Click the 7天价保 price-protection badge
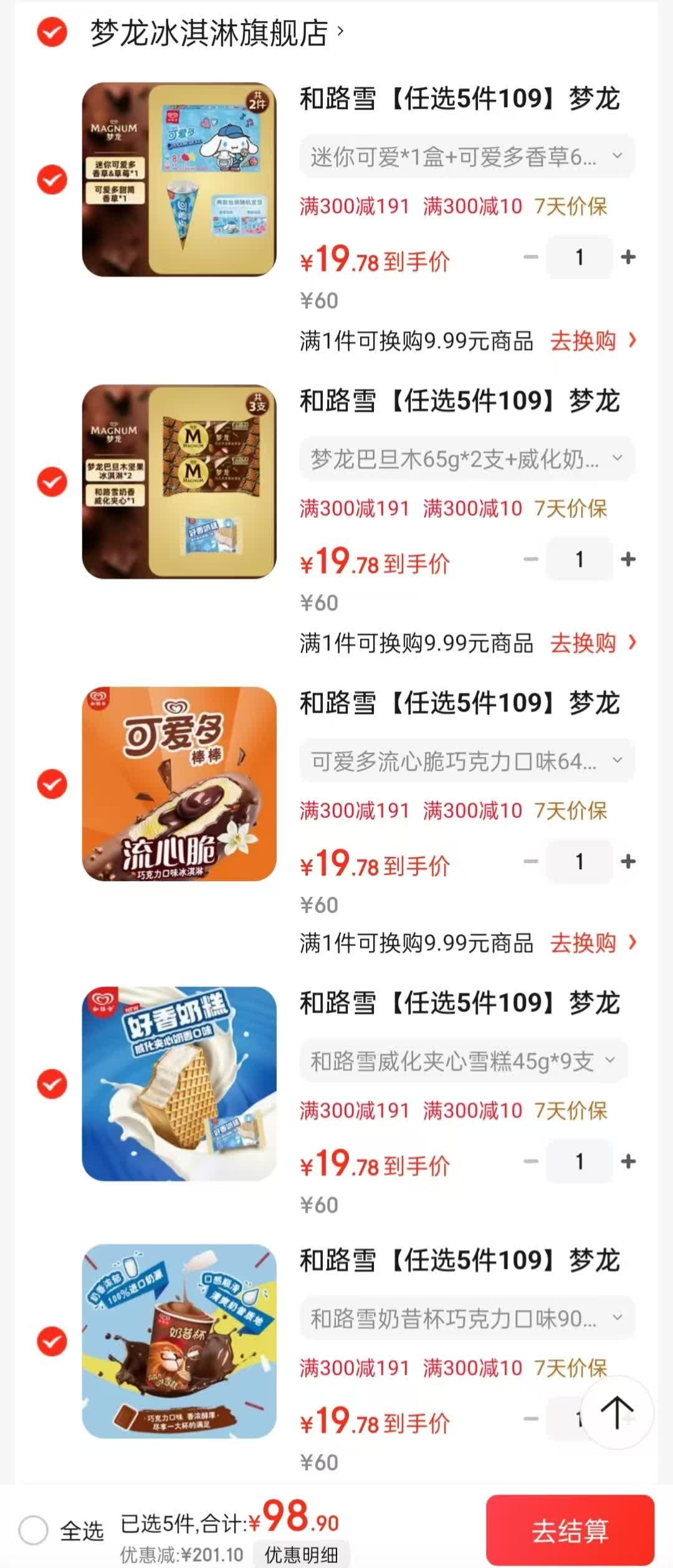This screenshot has height=1568, width=673. click(569, 207)
